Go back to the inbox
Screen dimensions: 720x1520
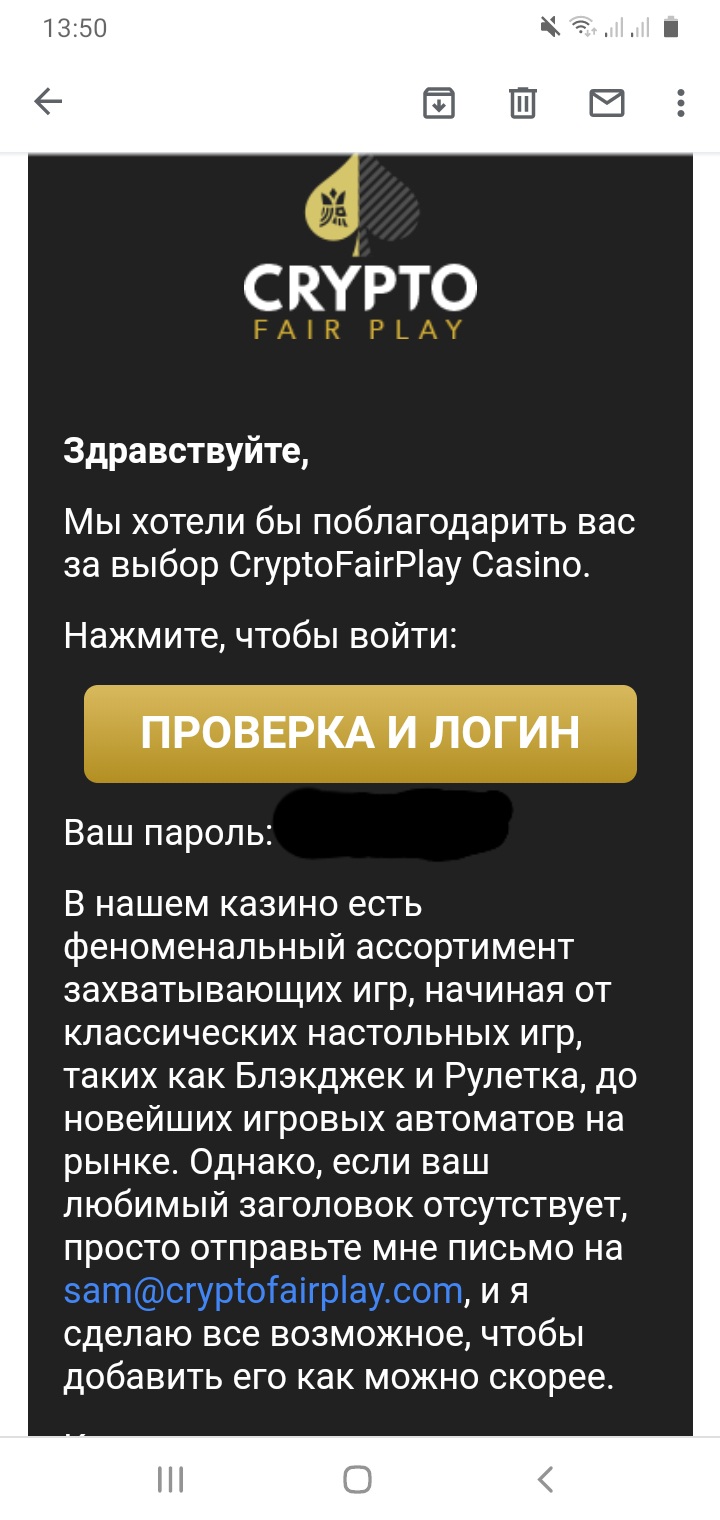point(48,102)
